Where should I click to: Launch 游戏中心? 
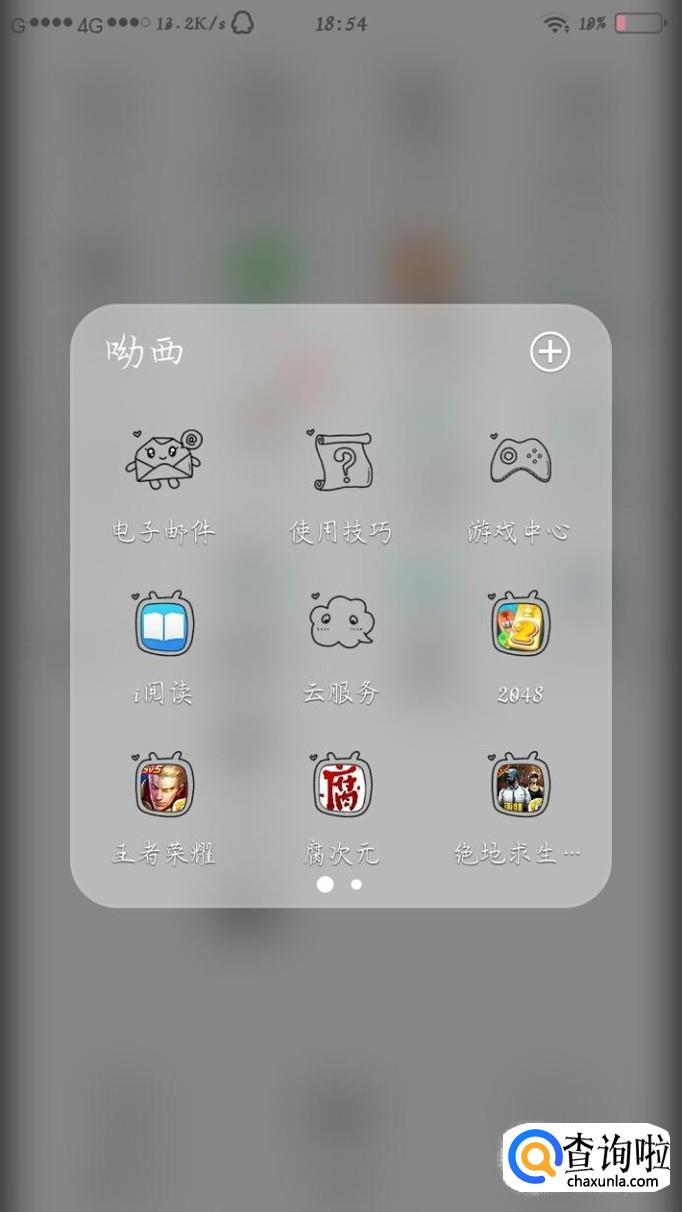[x=519, y=462]
